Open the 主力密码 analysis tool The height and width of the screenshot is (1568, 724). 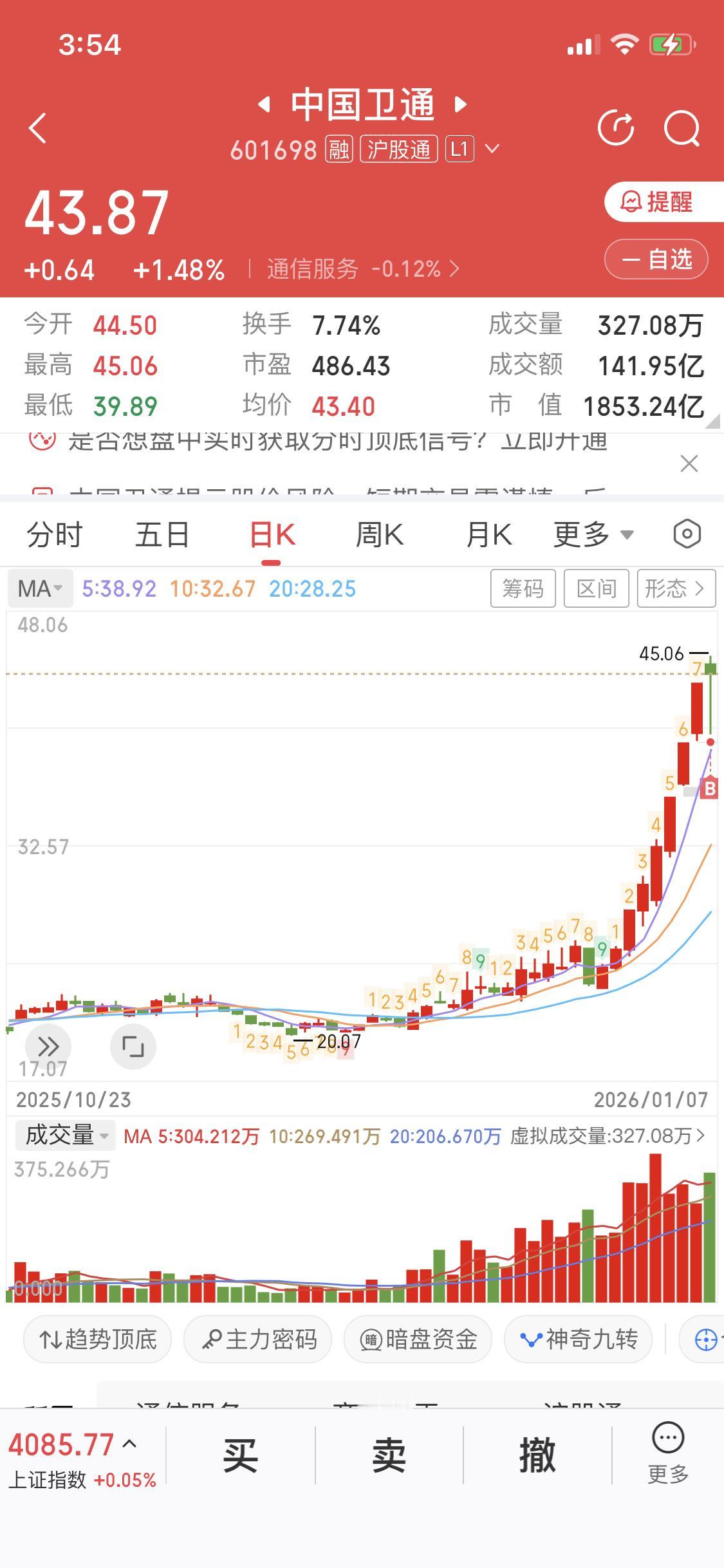[x=257, y=1339]
